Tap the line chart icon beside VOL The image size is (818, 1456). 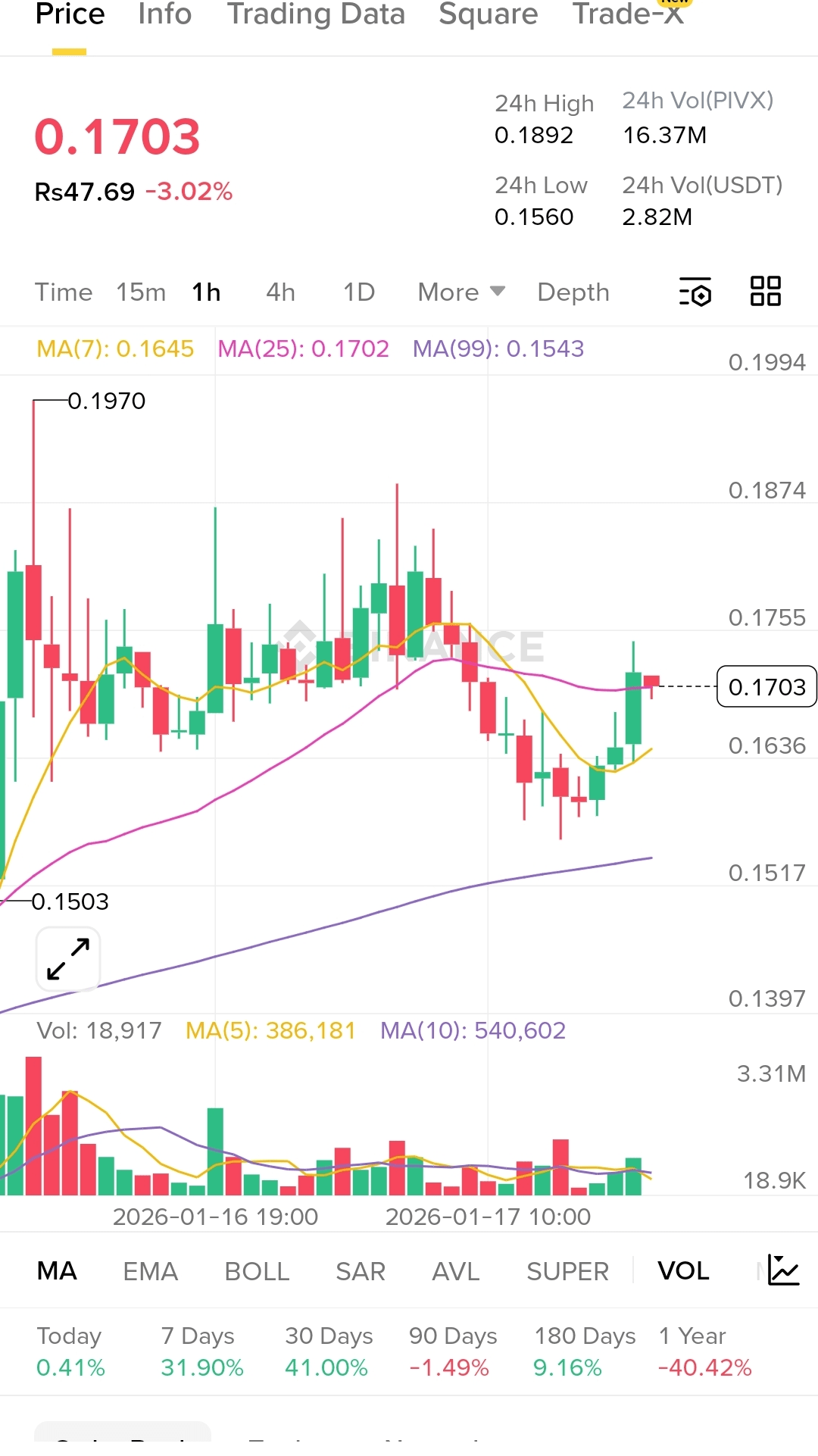pos(783,1270)
